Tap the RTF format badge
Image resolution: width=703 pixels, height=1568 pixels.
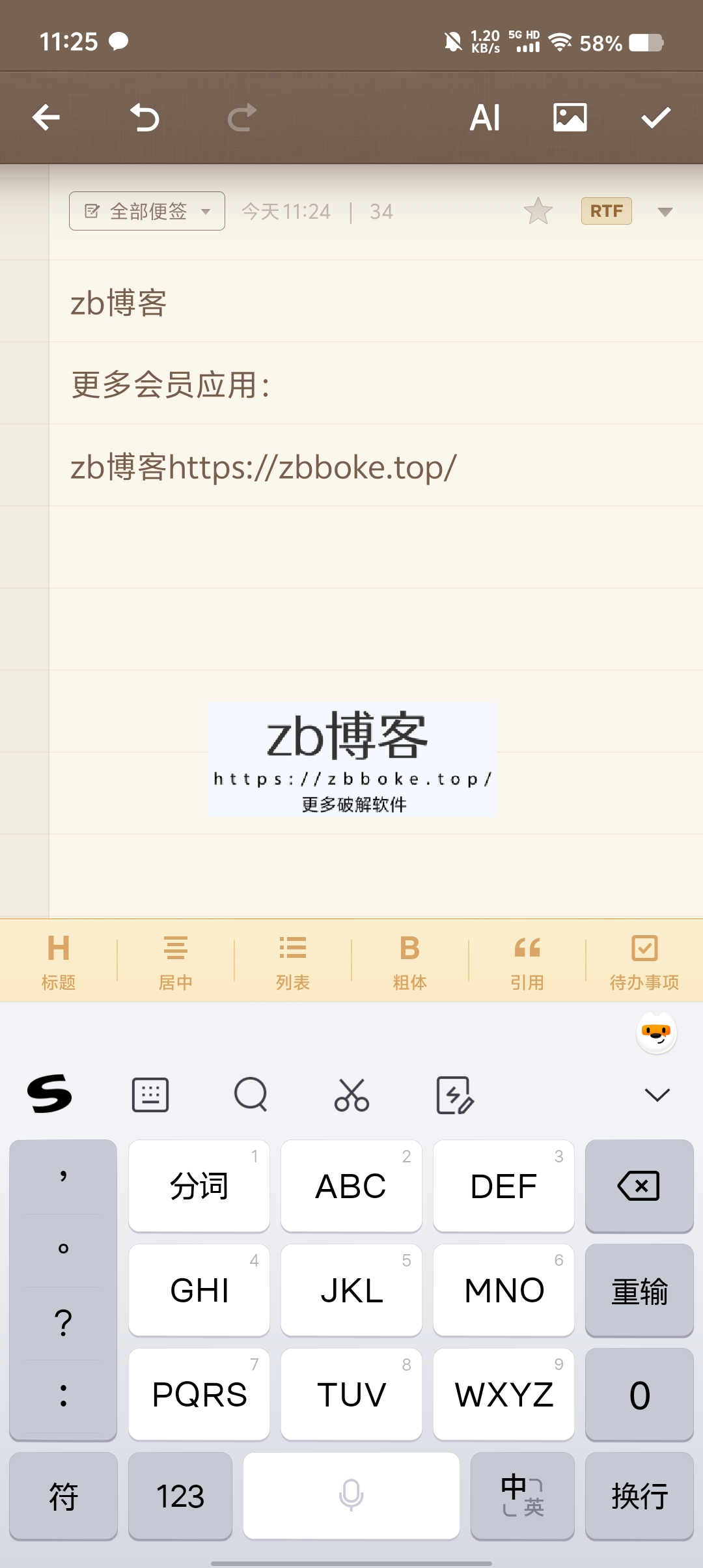tap(606, 211)
